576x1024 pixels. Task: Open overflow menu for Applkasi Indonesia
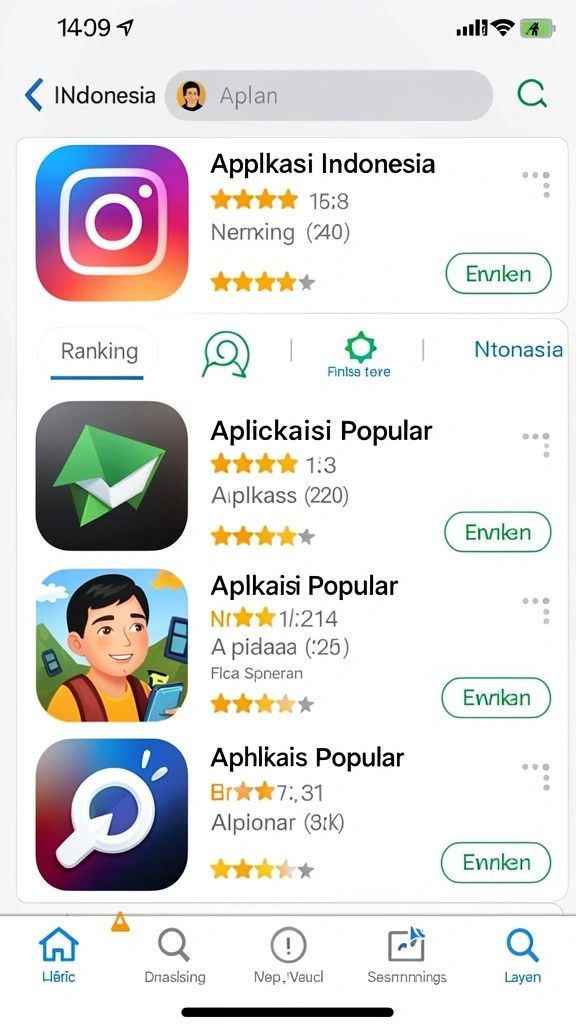tap(537, 184)
